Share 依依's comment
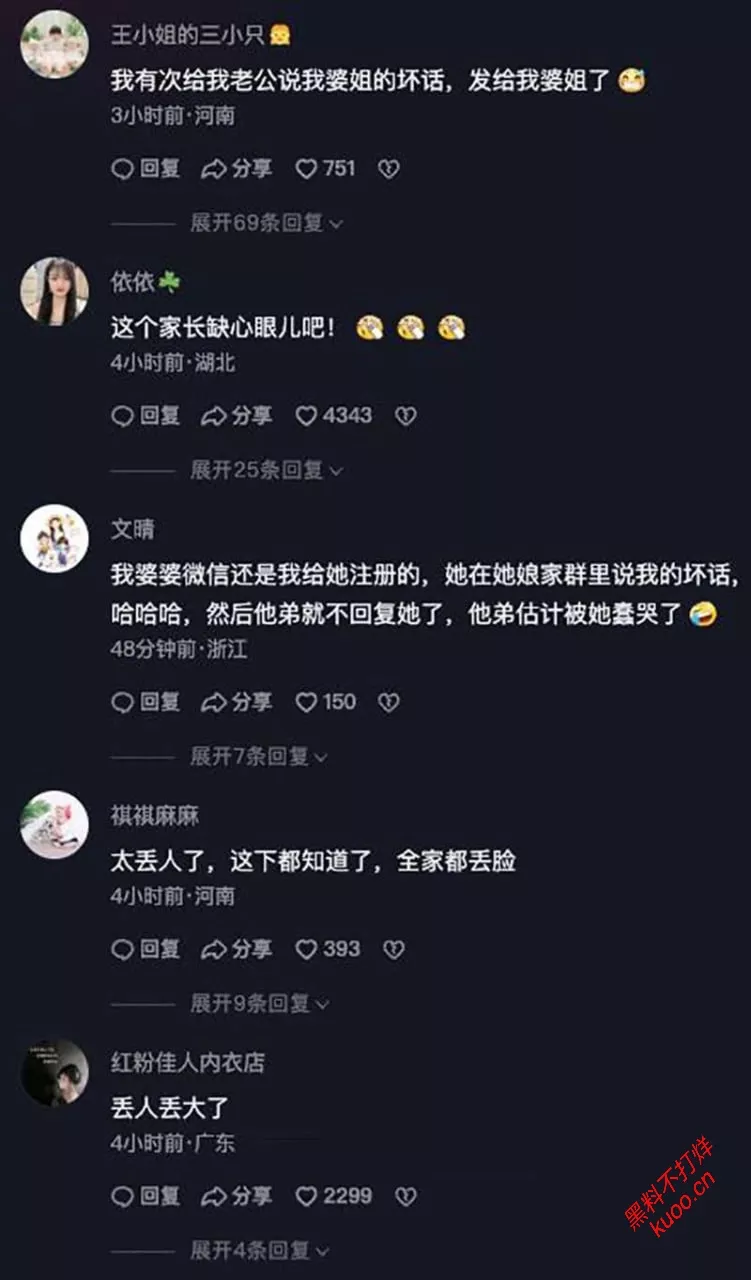Screen dimensions: 751x1280 click(236, 416)
